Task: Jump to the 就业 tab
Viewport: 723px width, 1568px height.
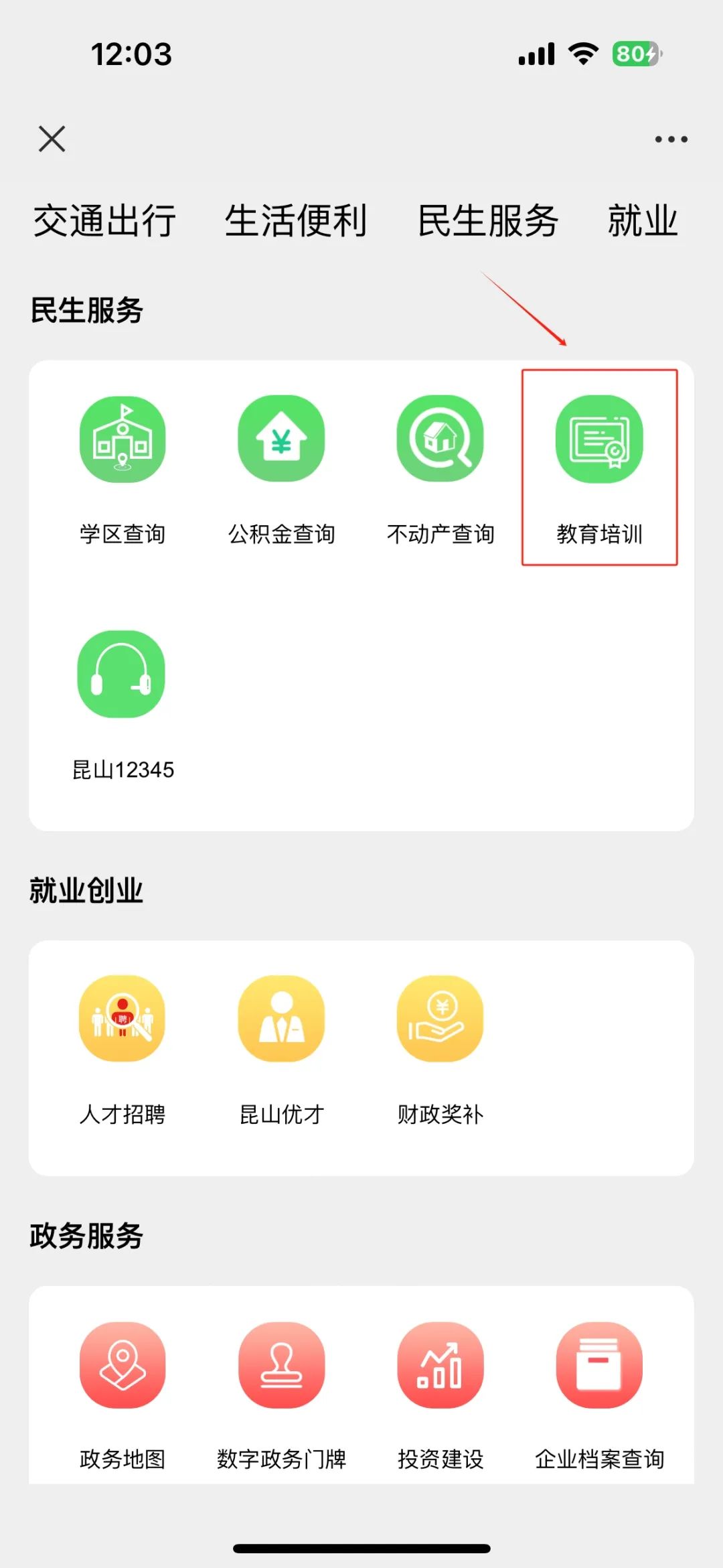Action: (643, 221)
